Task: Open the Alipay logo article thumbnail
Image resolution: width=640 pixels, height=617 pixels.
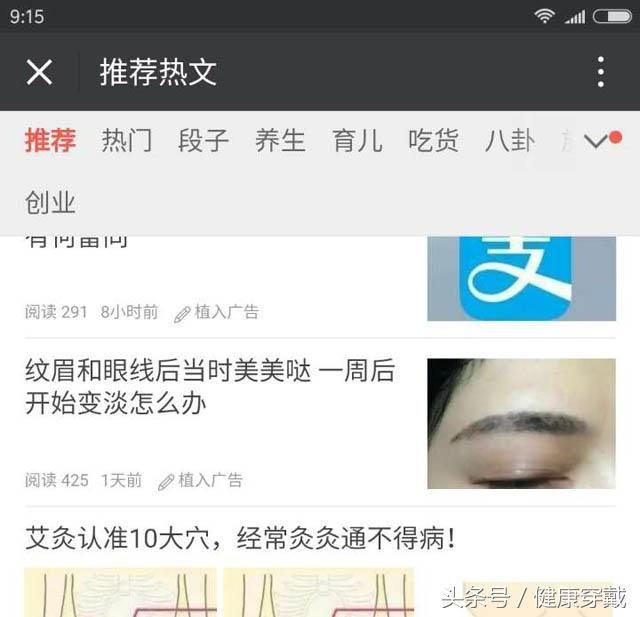Action: [521, 278]
